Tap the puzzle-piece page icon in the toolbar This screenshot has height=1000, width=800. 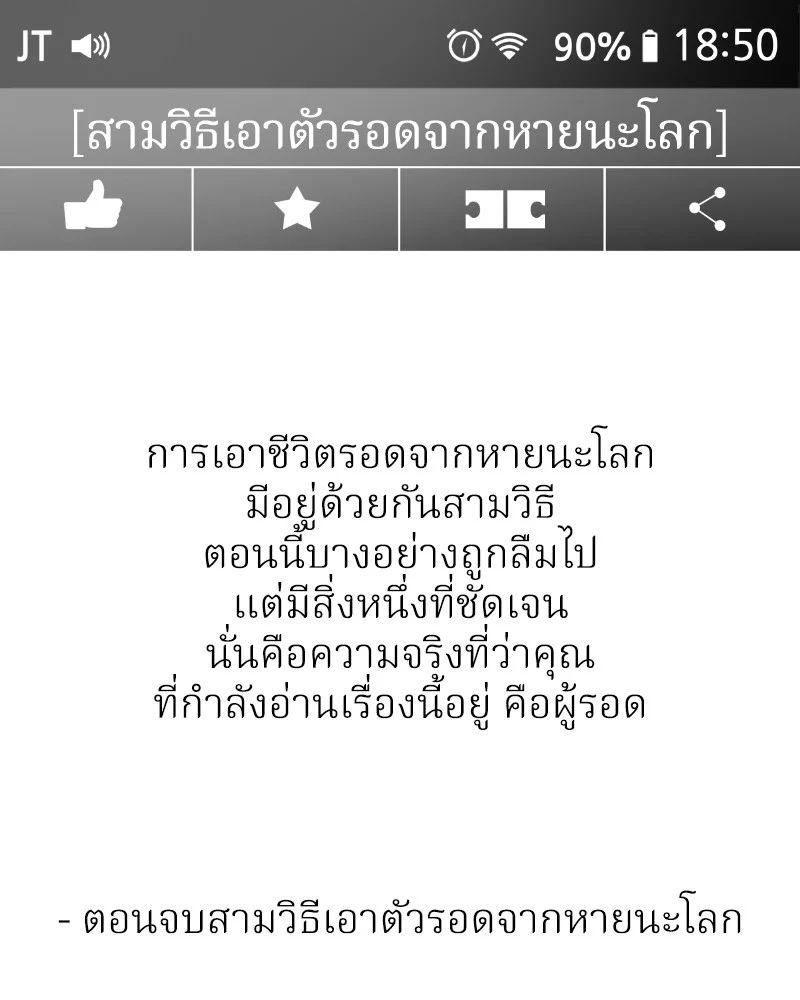tap(503, 210)
